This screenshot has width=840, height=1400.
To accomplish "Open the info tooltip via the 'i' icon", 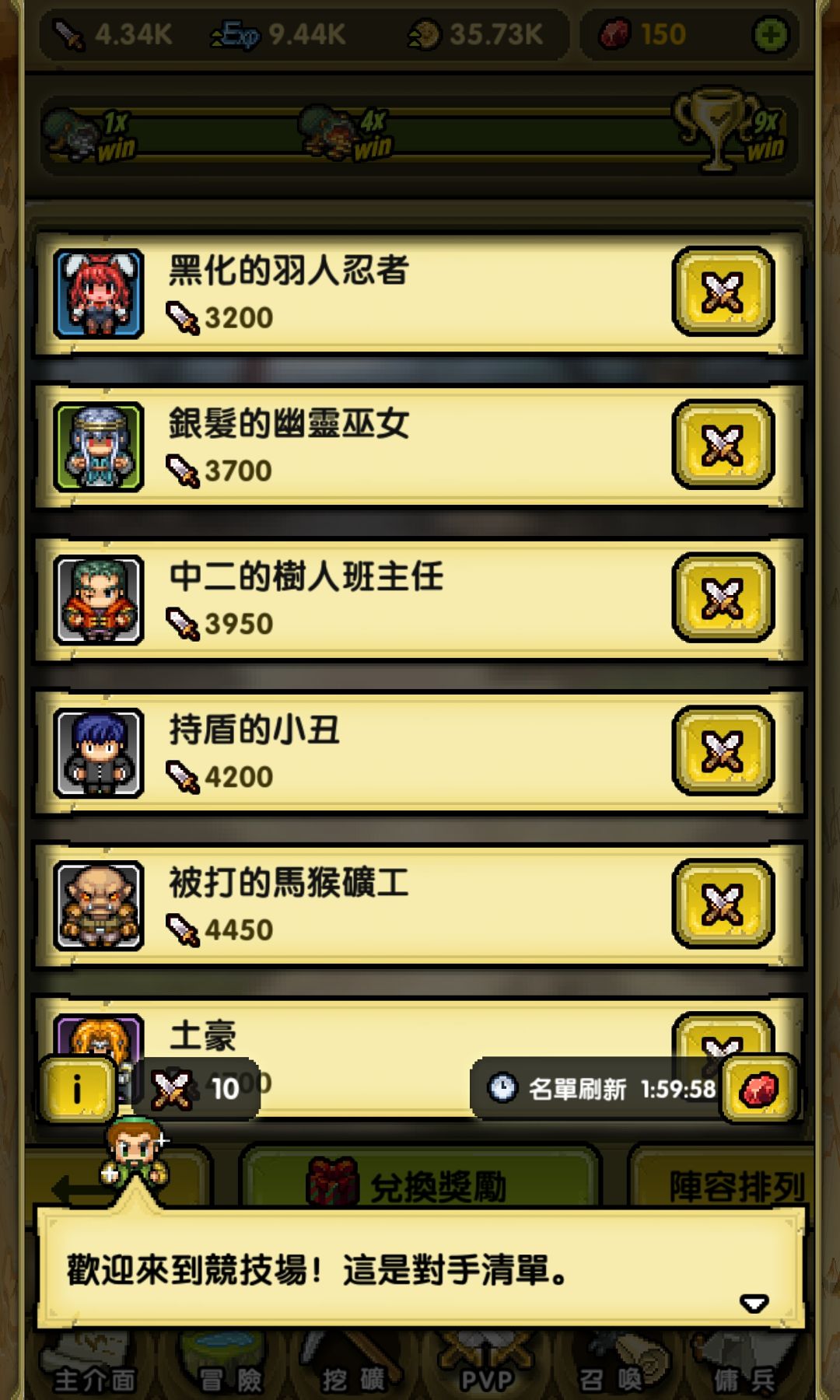I will [x=78, y=1090].
